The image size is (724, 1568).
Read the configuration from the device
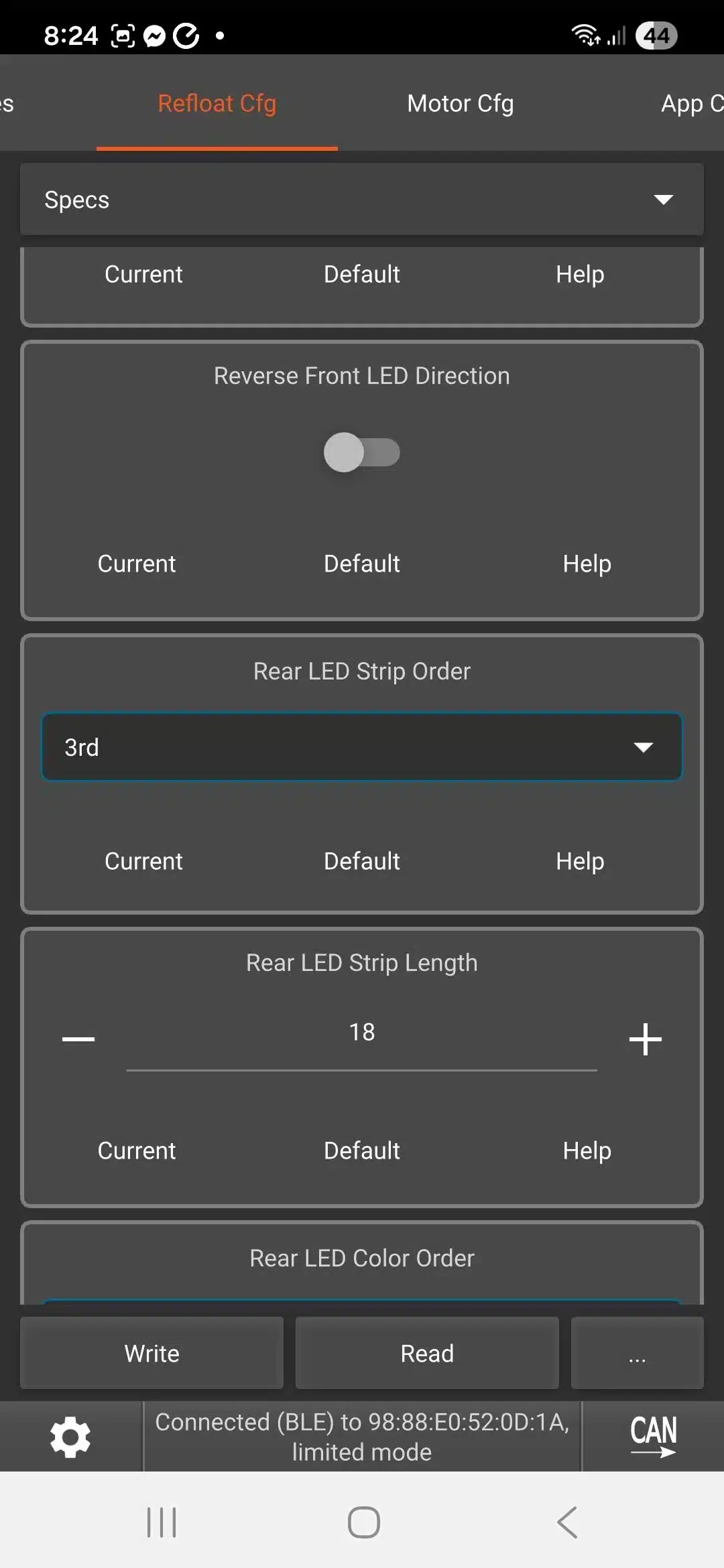tap(427, 1353)
